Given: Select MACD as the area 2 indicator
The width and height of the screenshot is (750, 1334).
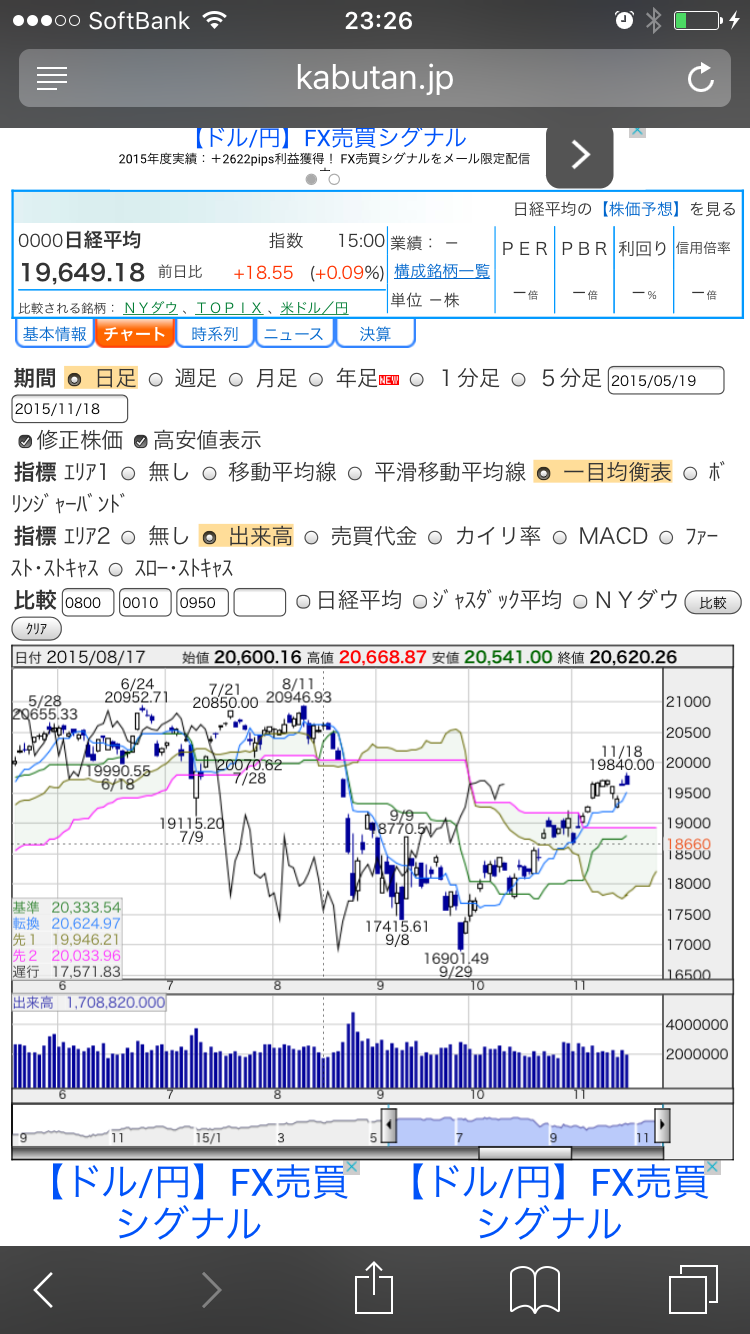Looking at the screenshot, I should coord(561,537).
